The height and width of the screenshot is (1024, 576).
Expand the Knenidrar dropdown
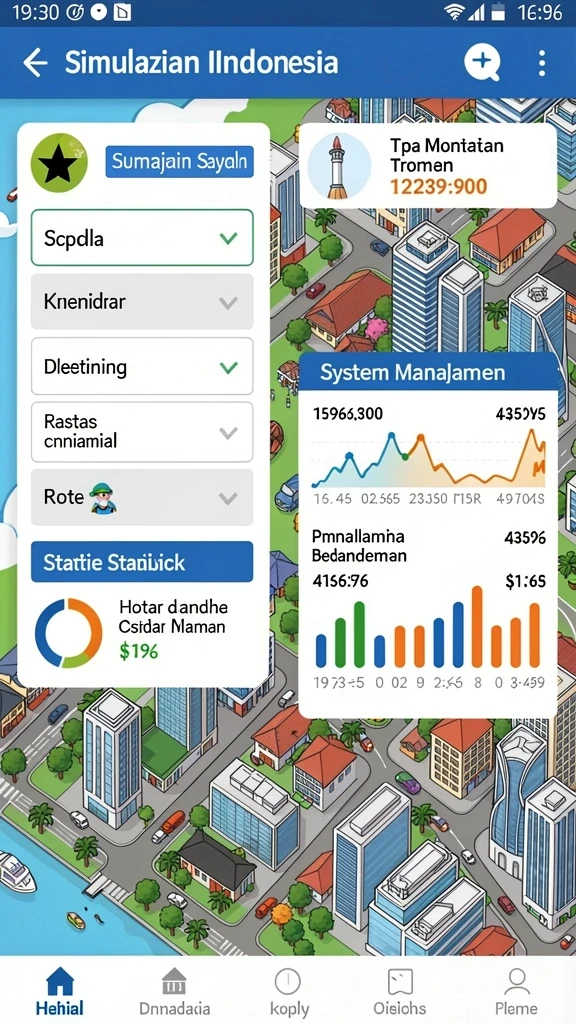142,302
